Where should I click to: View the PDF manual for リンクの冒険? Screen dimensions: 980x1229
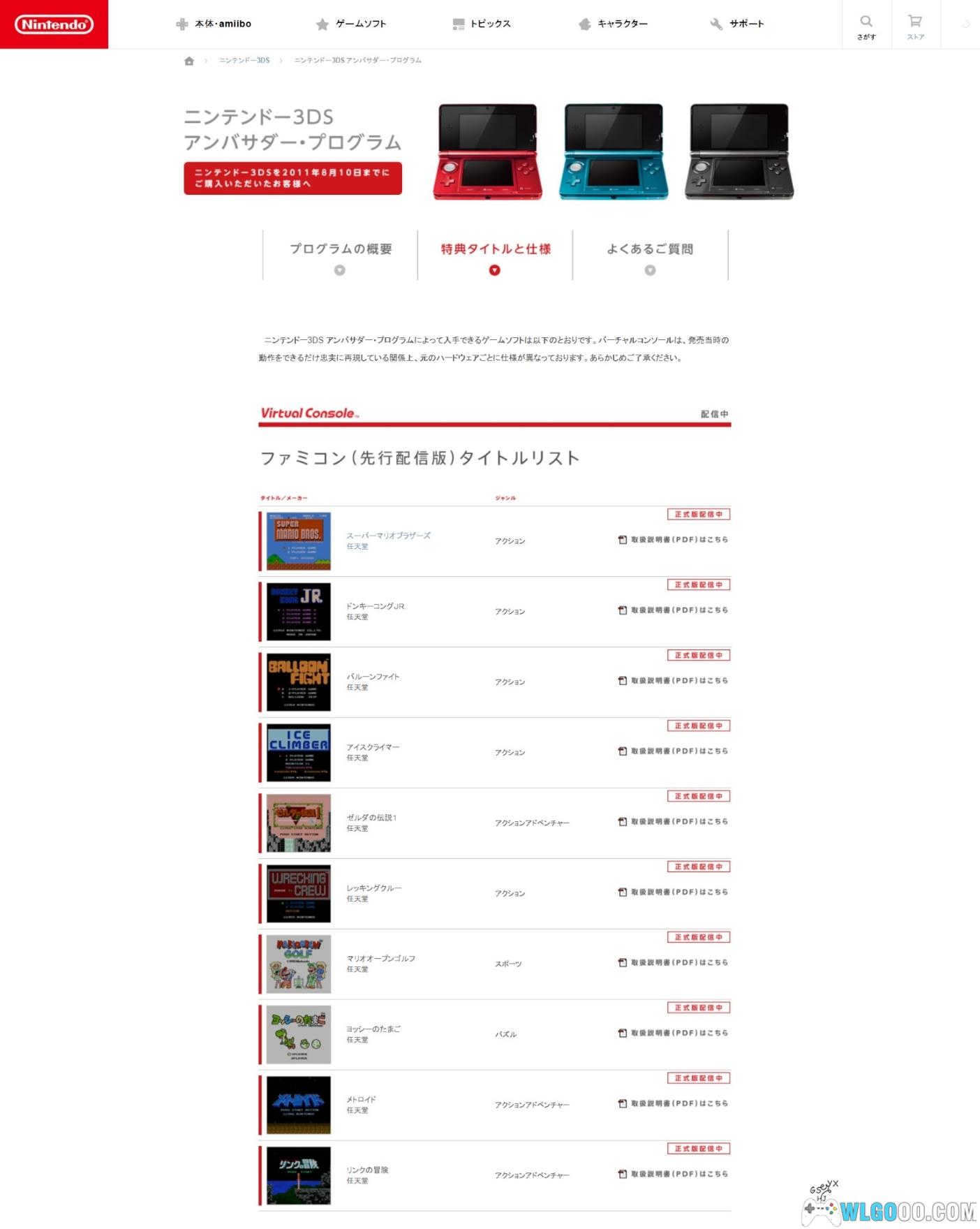pyautogui.click(x=674, y=1175)
